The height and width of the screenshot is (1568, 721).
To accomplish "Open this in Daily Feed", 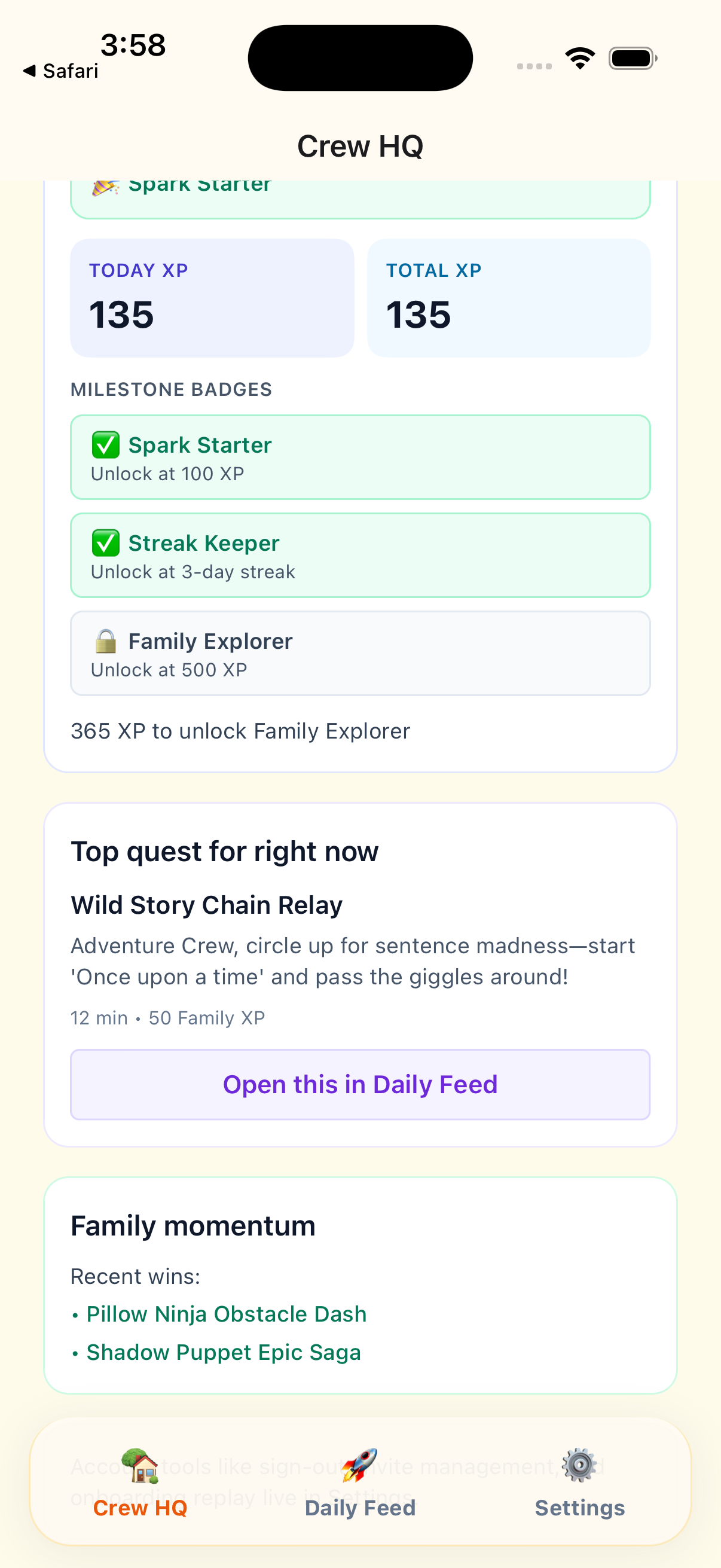I will pos(360,1084).
